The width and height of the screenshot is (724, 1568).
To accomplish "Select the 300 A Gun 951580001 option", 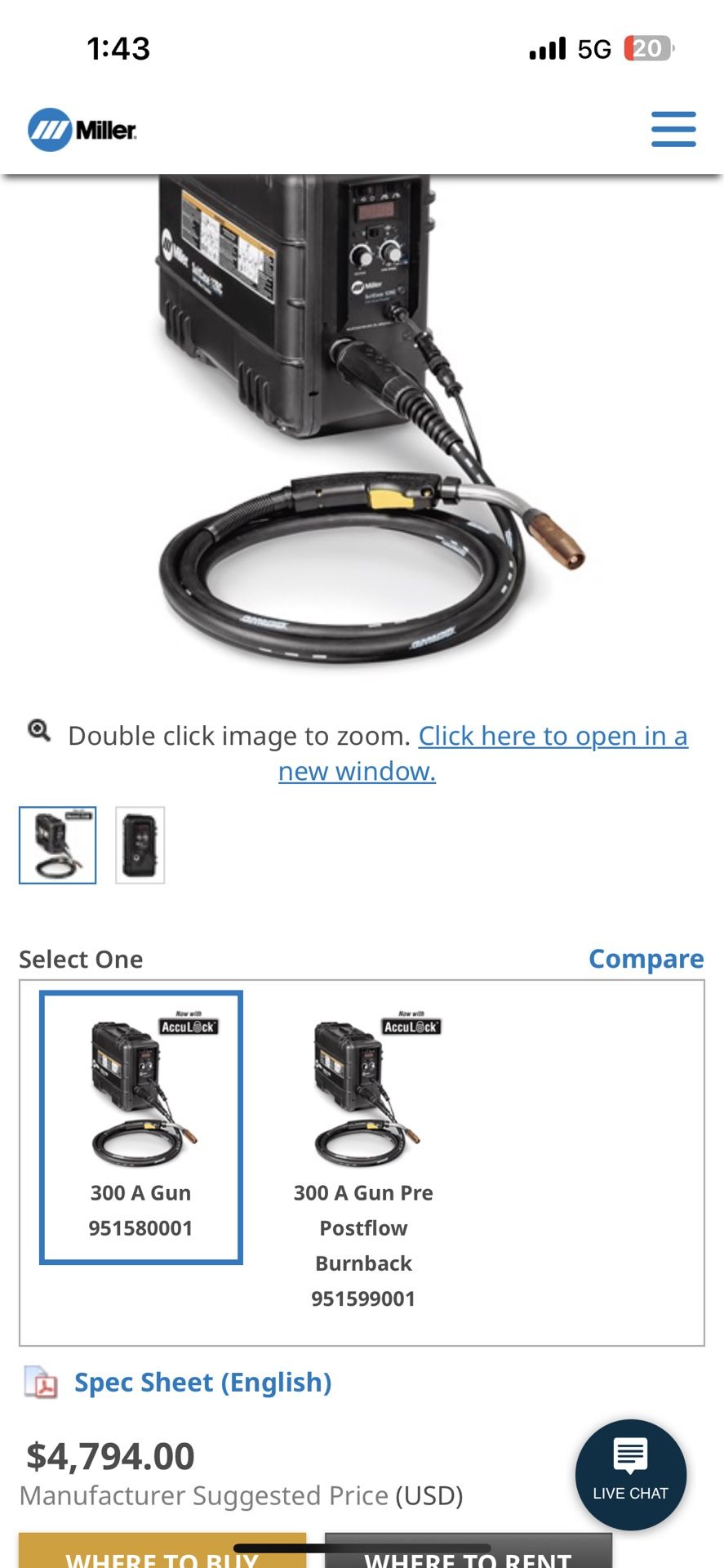I will point(141,1127).
